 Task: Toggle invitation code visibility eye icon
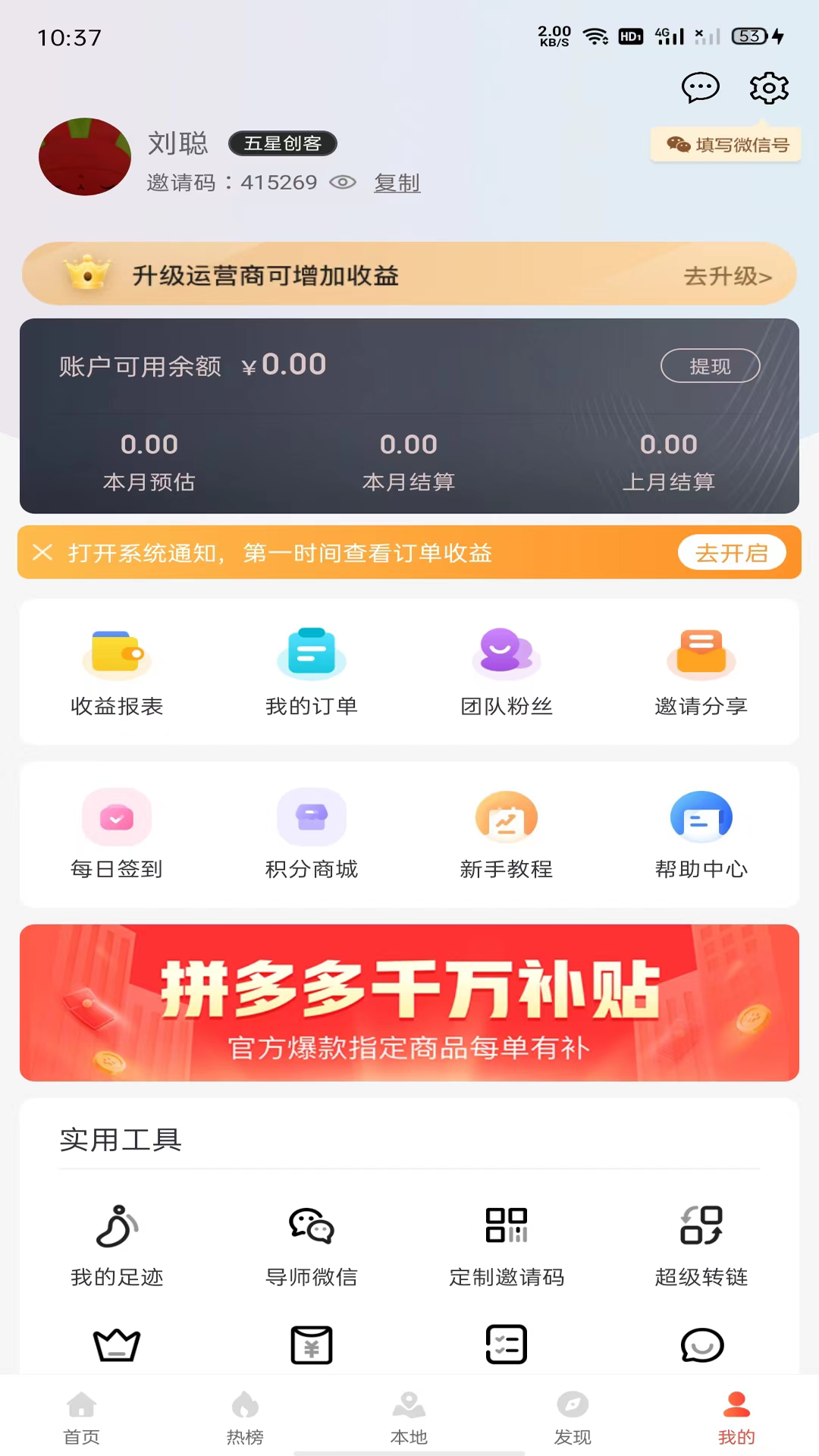click(343, 182)
